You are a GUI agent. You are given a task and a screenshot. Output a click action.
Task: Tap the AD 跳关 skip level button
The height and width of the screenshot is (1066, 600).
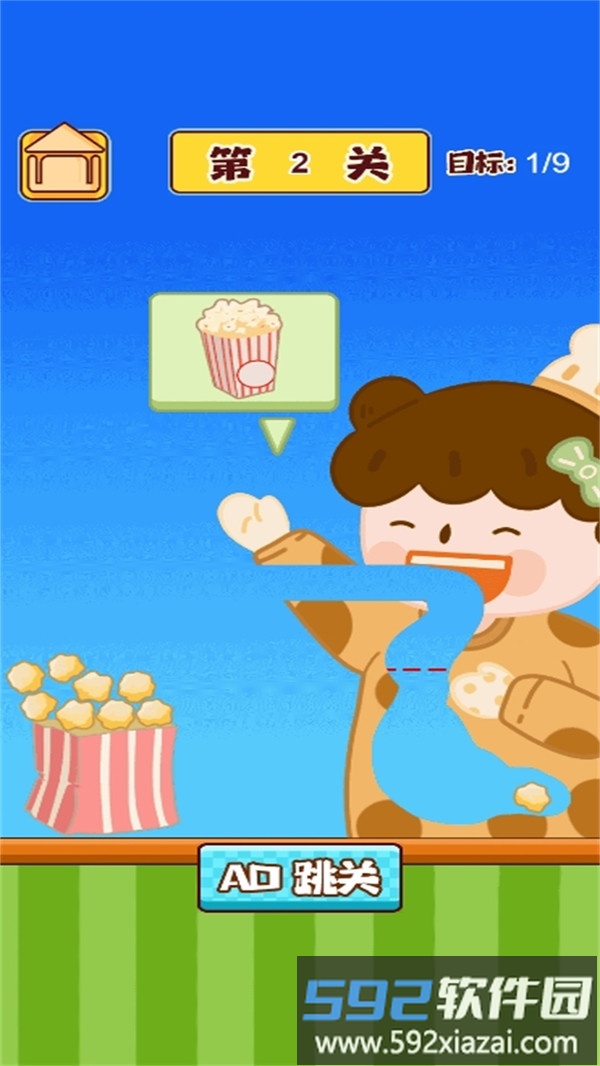[300, 878]
